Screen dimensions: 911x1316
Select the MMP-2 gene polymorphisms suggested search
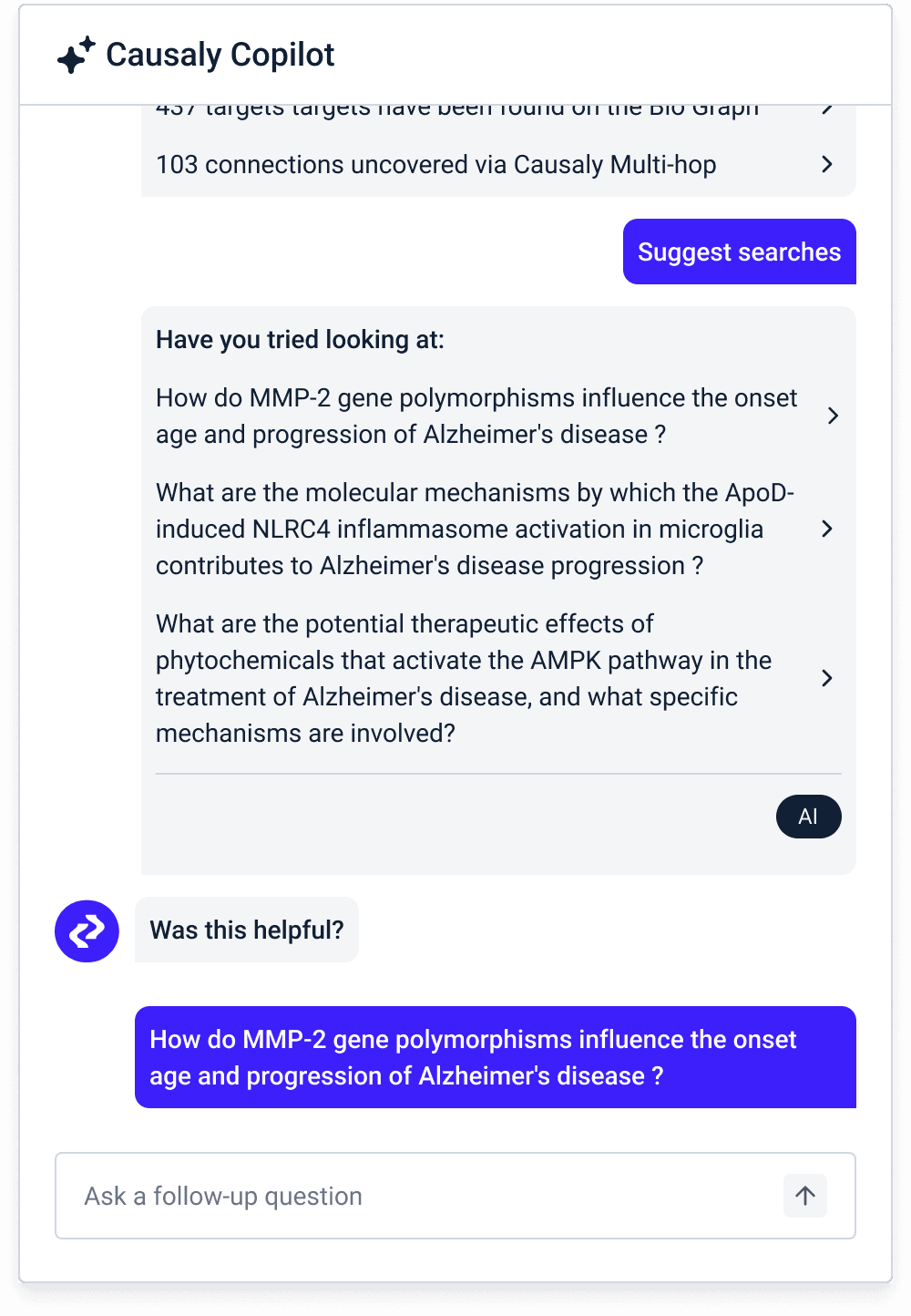tap(497, 416)
